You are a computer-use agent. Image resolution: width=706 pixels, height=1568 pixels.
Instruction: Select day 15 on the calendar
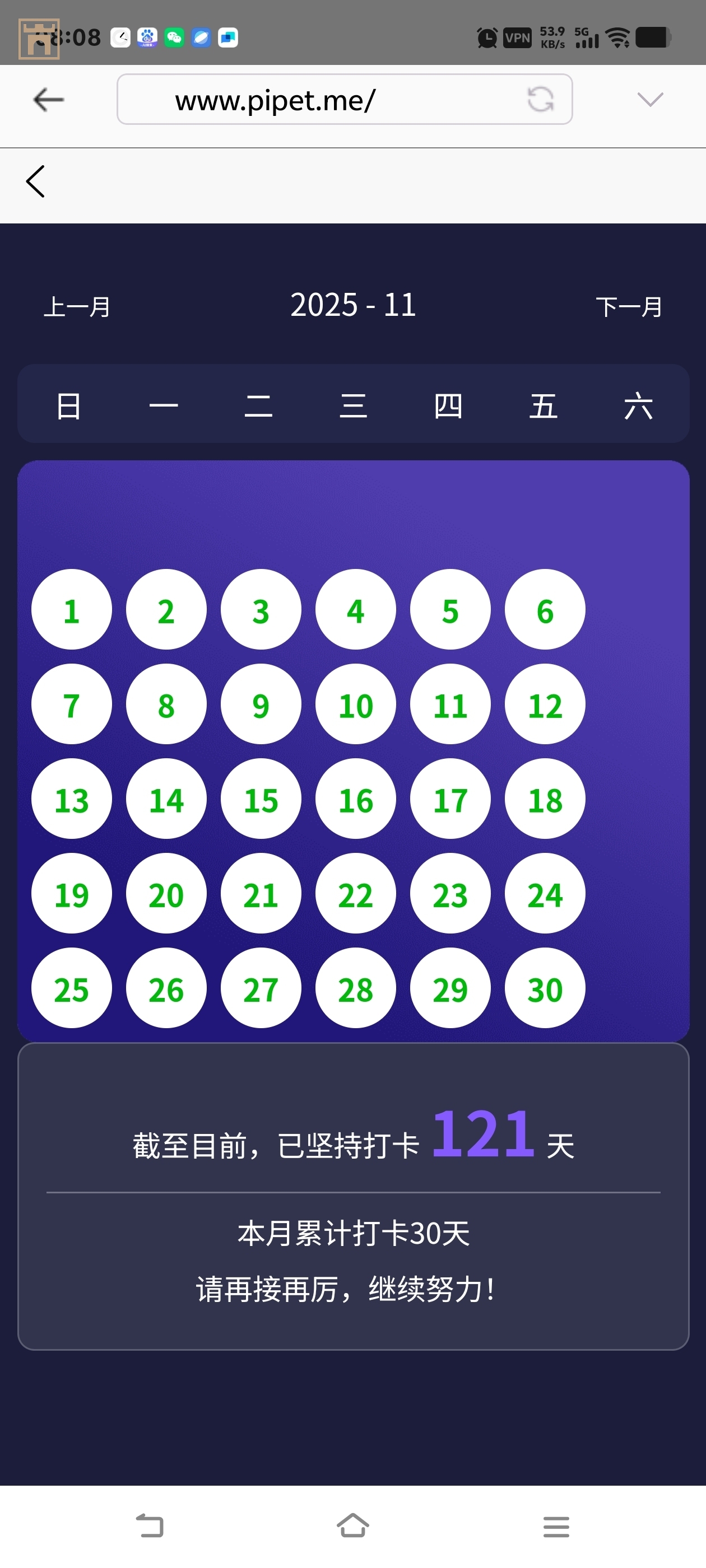tap(261, 799)
